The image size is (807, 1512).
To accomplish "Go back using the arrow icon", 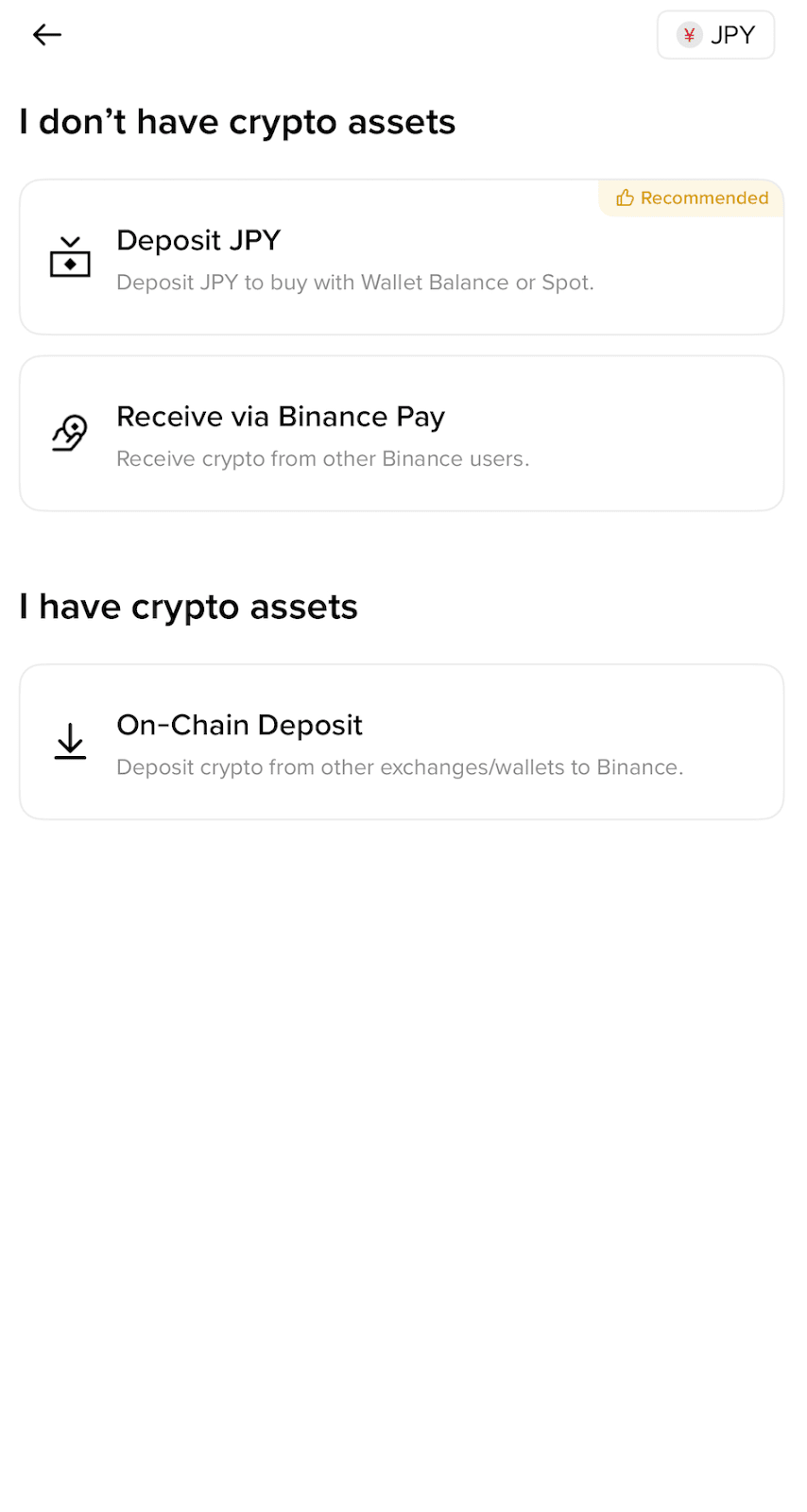I will (x=46, y=35).
